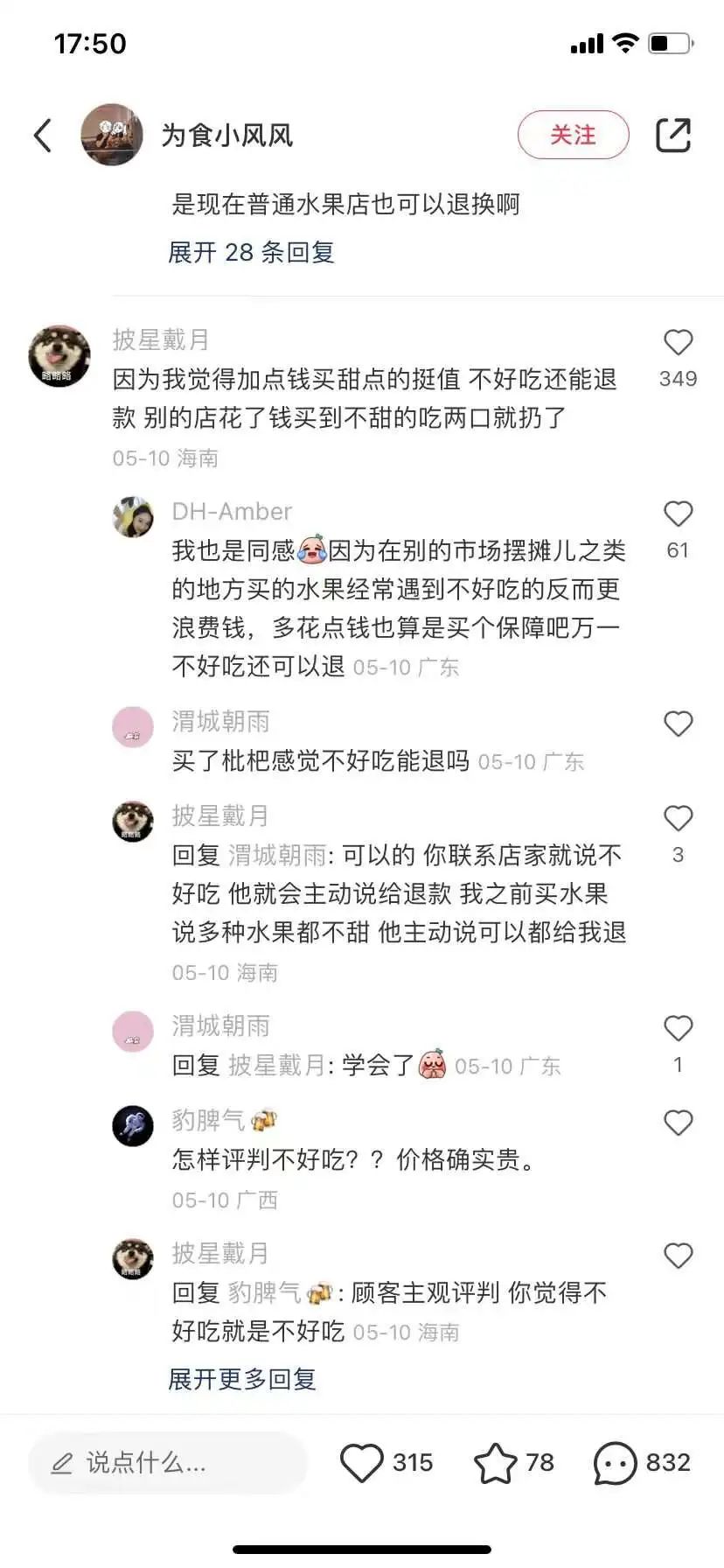The image size is (724, 1568).
Task: Like 渭城朝雨's reply about 枇杷
Action: [x=678, y=724]
